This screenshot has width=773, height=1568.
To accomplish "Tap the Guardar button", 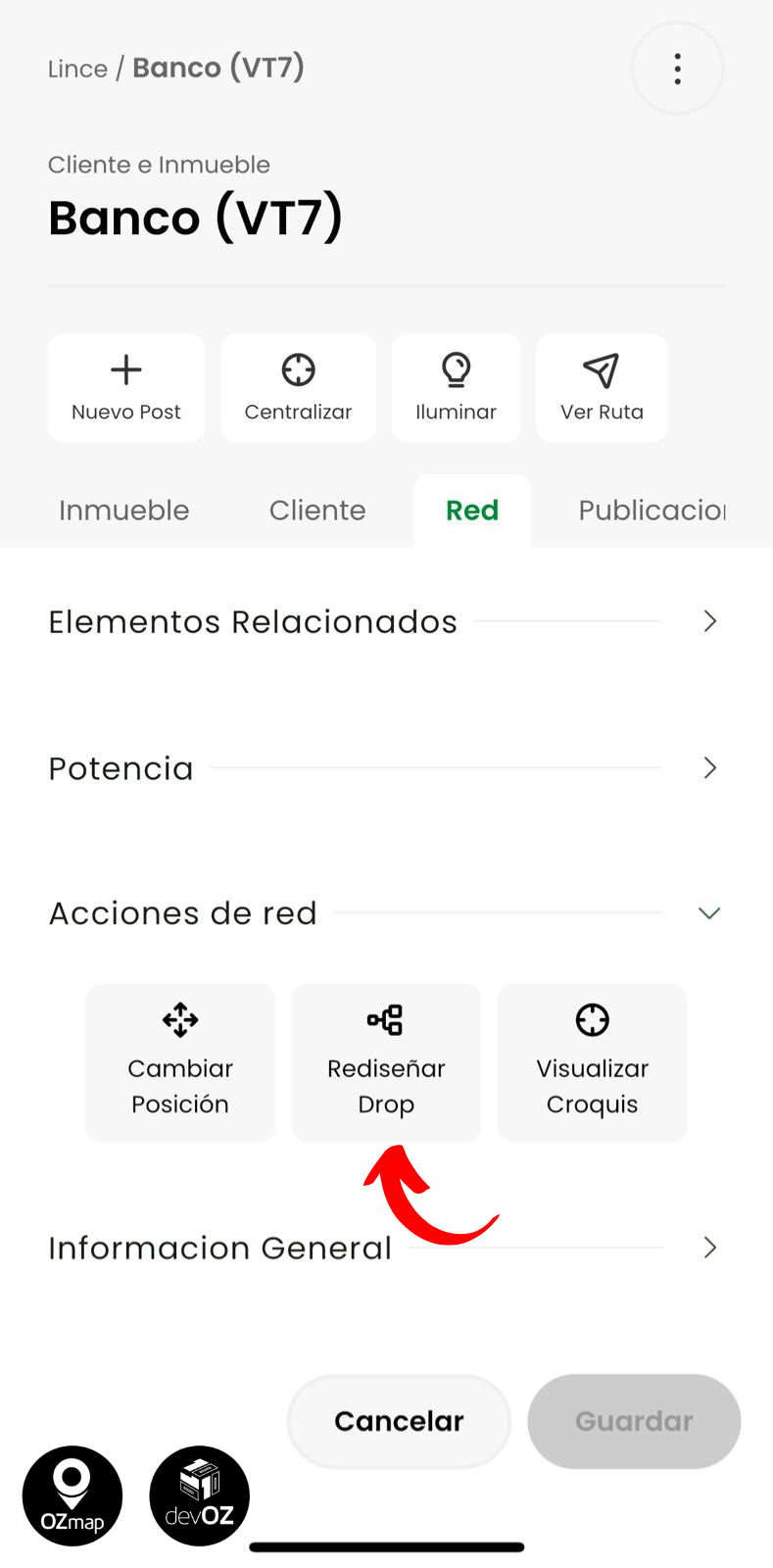I will 634,1421.
